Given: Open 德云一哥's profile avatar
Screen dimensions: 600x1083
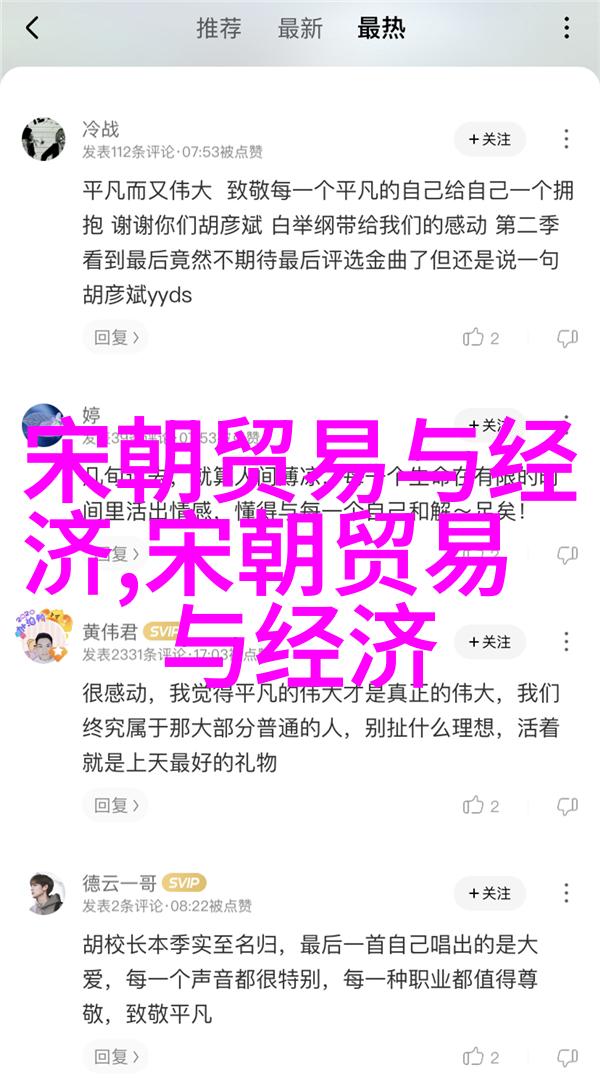Looking at the screenshot, I should click(x=43, y=892).
